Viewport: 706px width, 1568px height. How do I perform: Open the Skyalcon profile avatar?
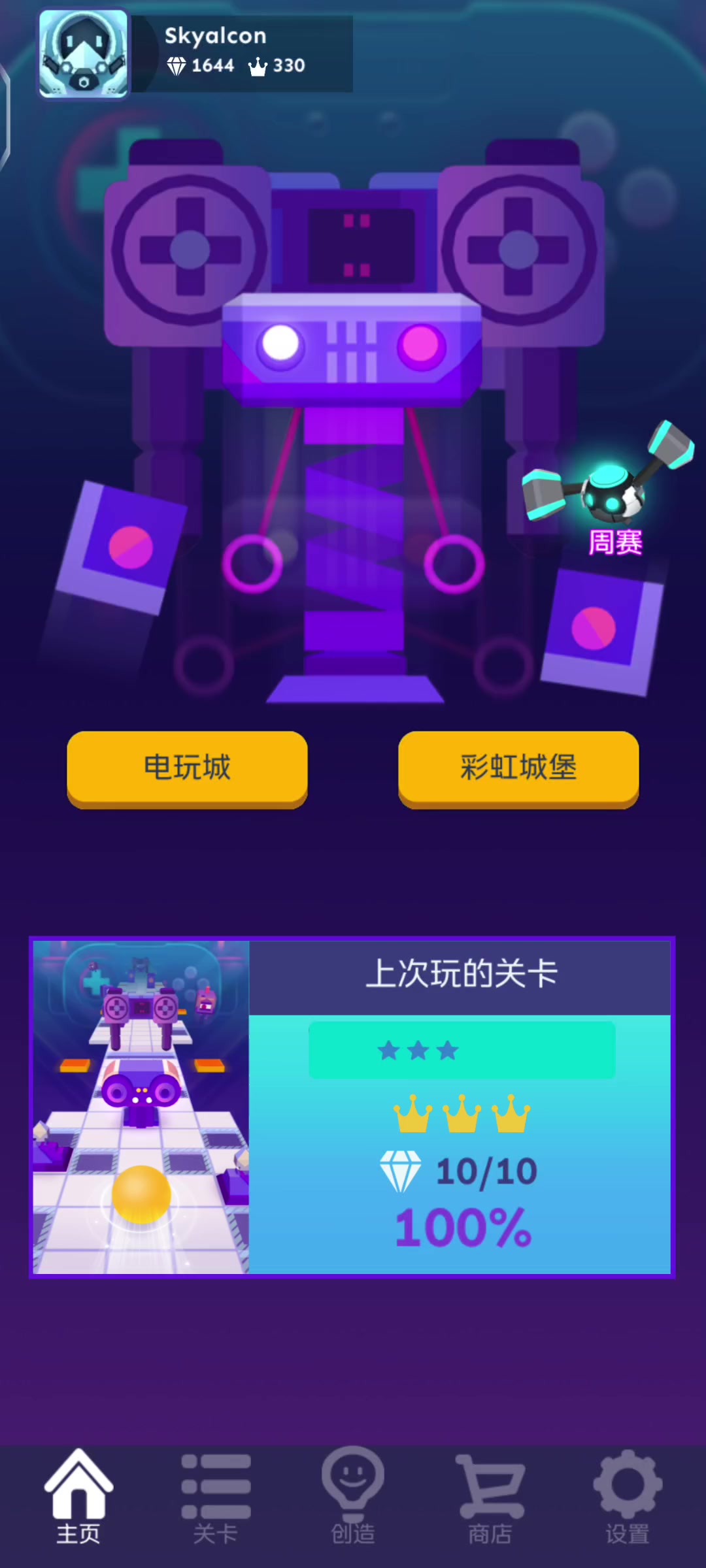coord(83,54)
